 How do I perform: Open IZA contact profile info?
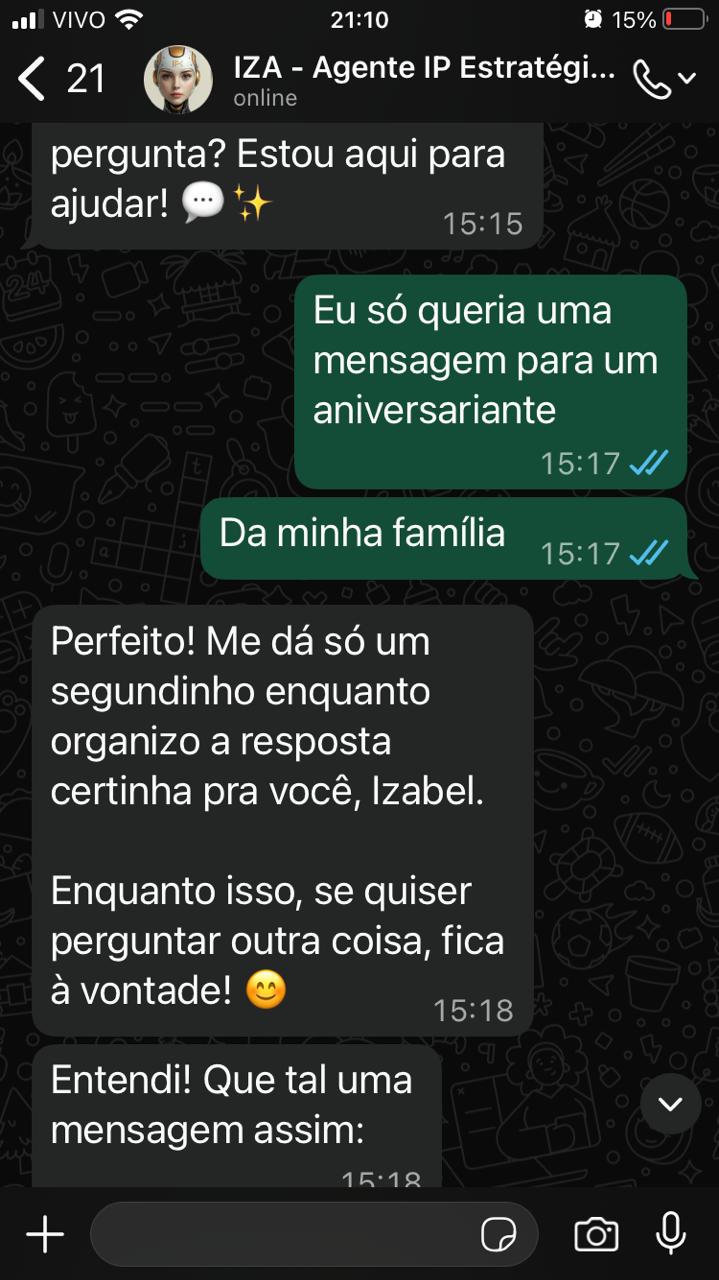(x=424, y=80)
